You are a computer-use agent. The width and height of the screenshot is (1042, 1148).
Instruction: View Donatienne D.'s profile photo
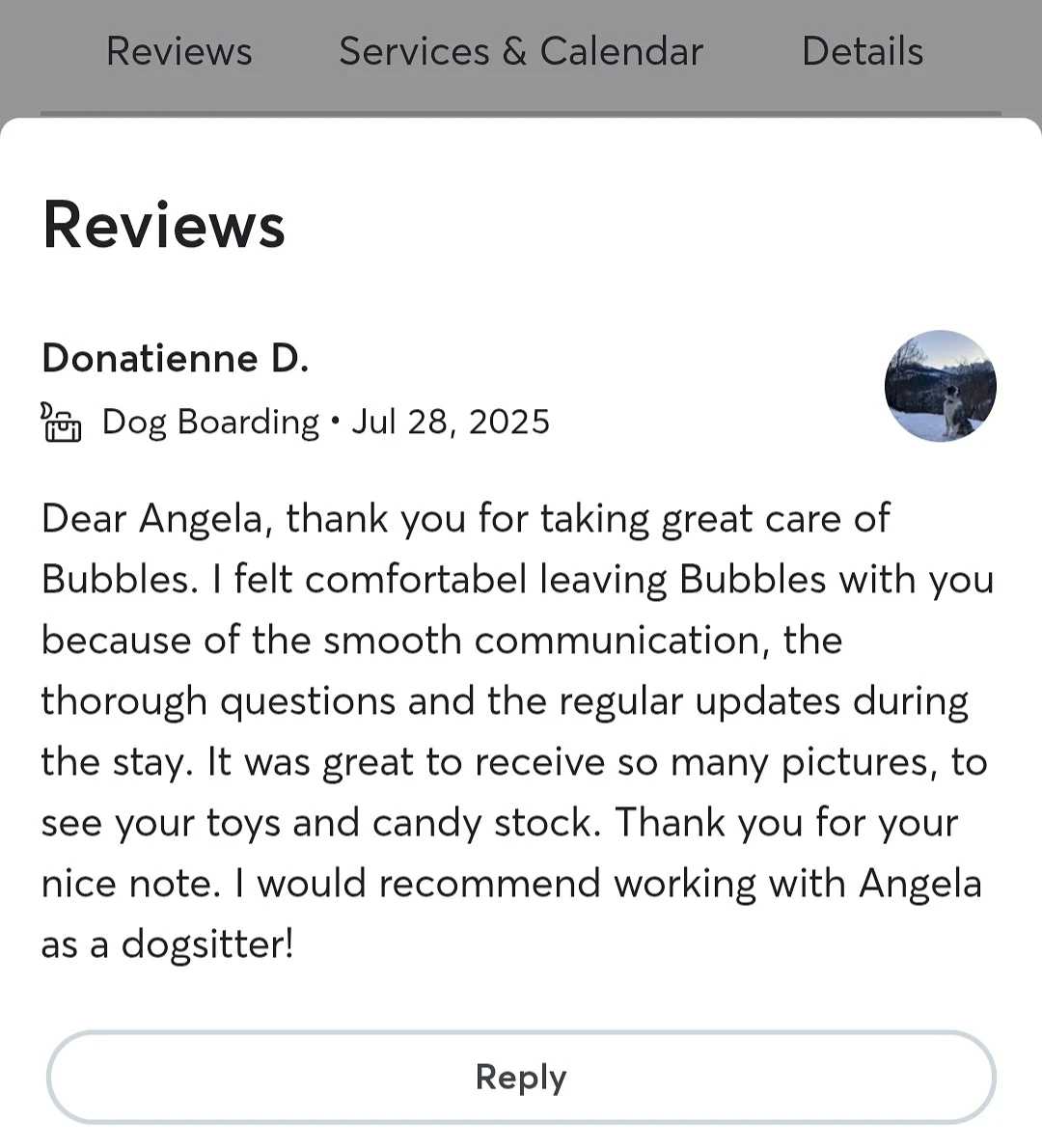(x=940, y=386)
